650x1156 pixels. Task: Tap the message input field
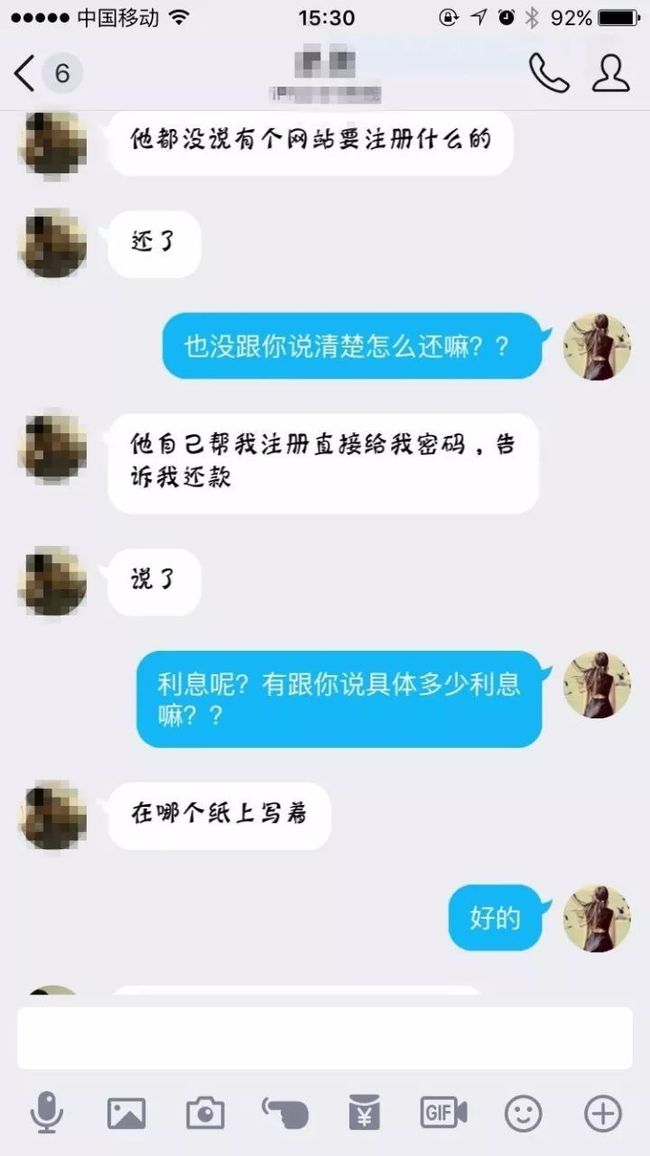pos(325,1038)
